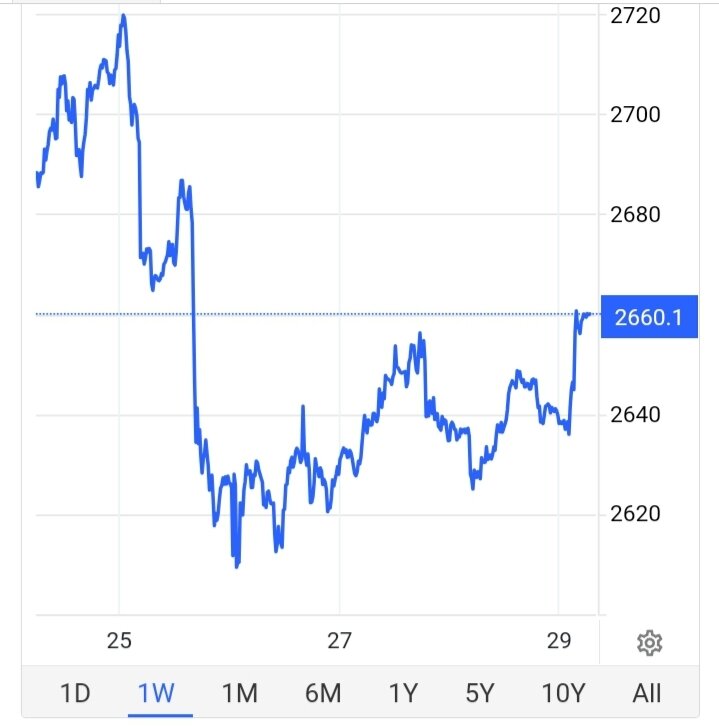This screenshot has width=719, height=726.
Task: Switch to the 10Y time range
Action: pyautogui.click(x=562, y=692)
